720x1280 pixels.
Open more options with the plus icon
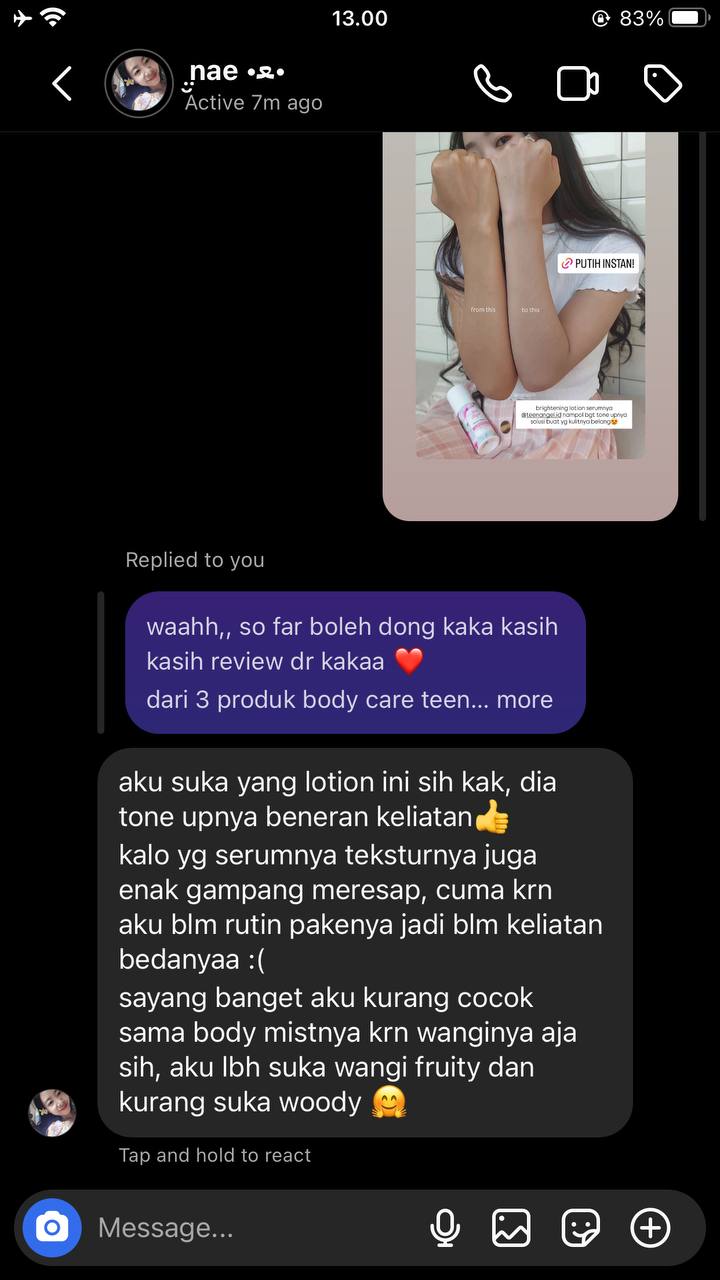pyautogui.click(x=650, y=1227)
